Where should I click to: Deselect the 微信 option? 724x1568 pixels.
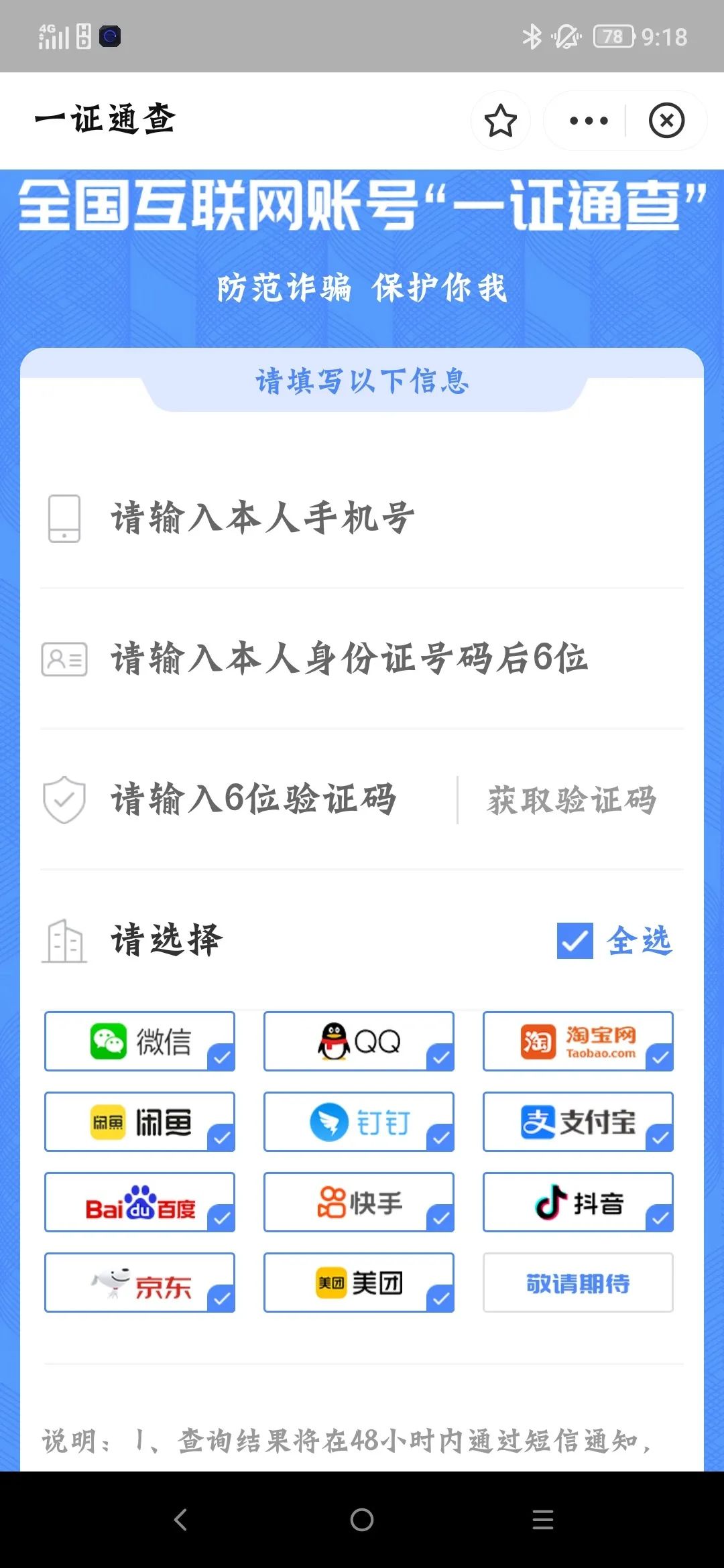pos(139,1041)
